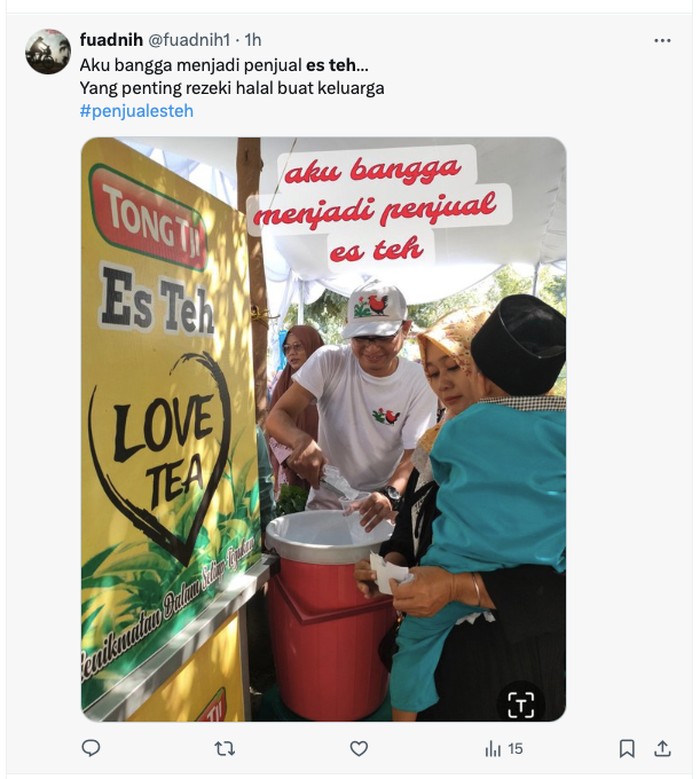
Task: Open fuadnih's profile avatar
Action: tap(48, 52)
